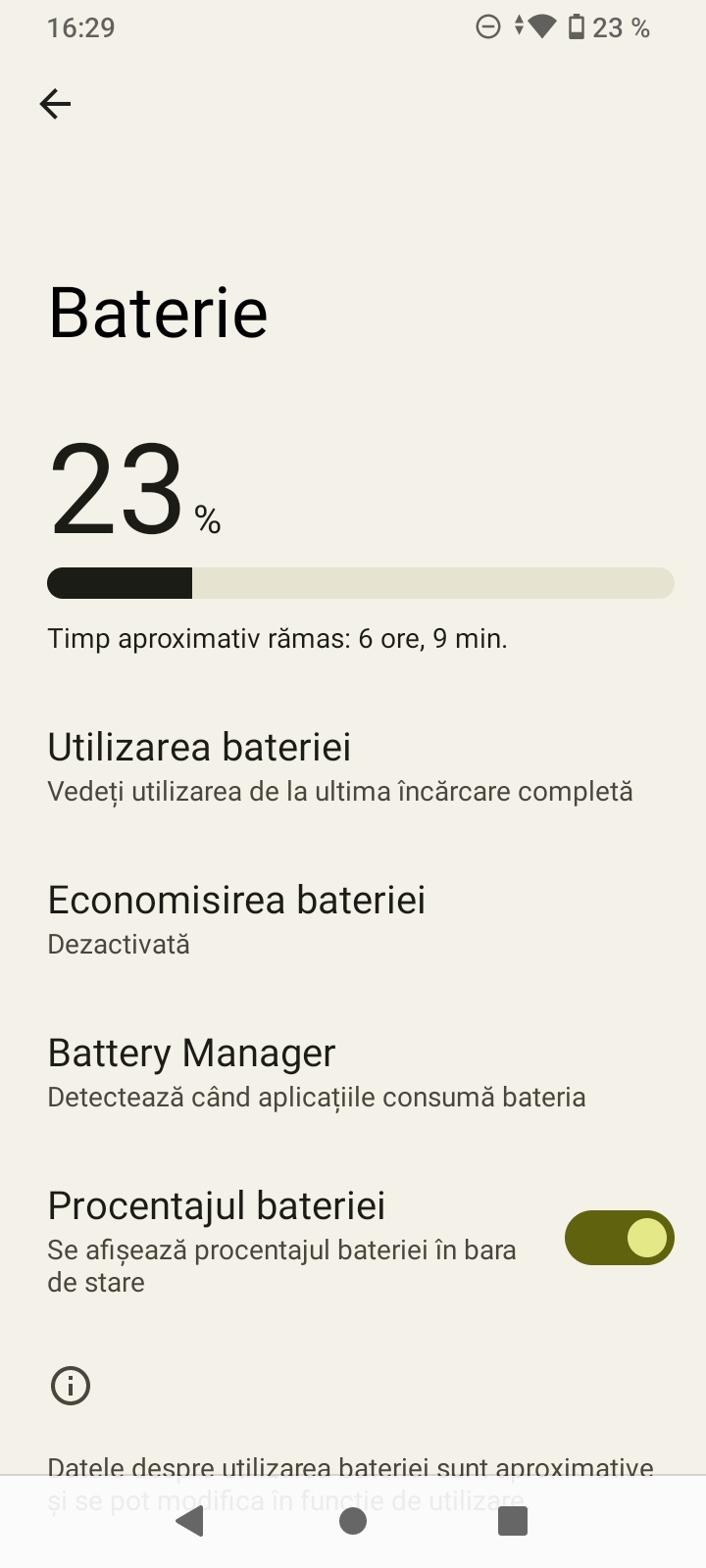The image size is (706, 1568).
Task: Open Utilizarea bateriei
Action: pos(353,766)
